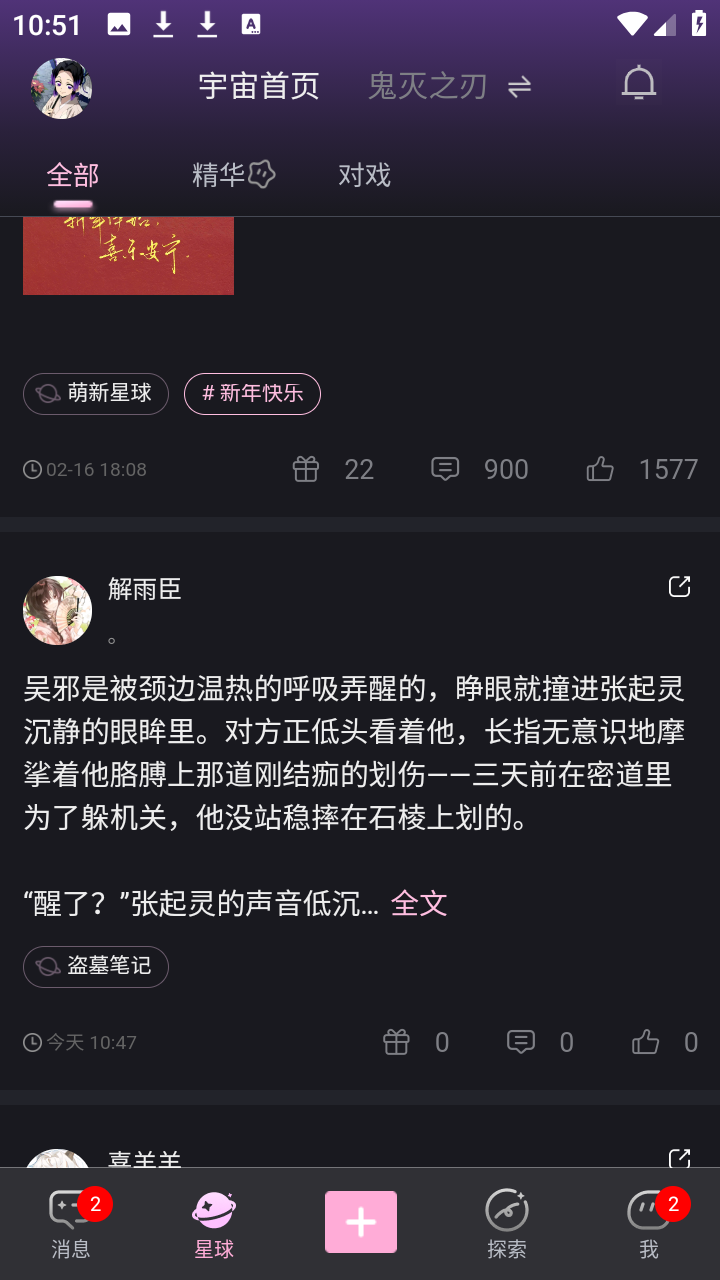
Task: Toggle like on 解雨臣's post
Action: pos(645,1042)
